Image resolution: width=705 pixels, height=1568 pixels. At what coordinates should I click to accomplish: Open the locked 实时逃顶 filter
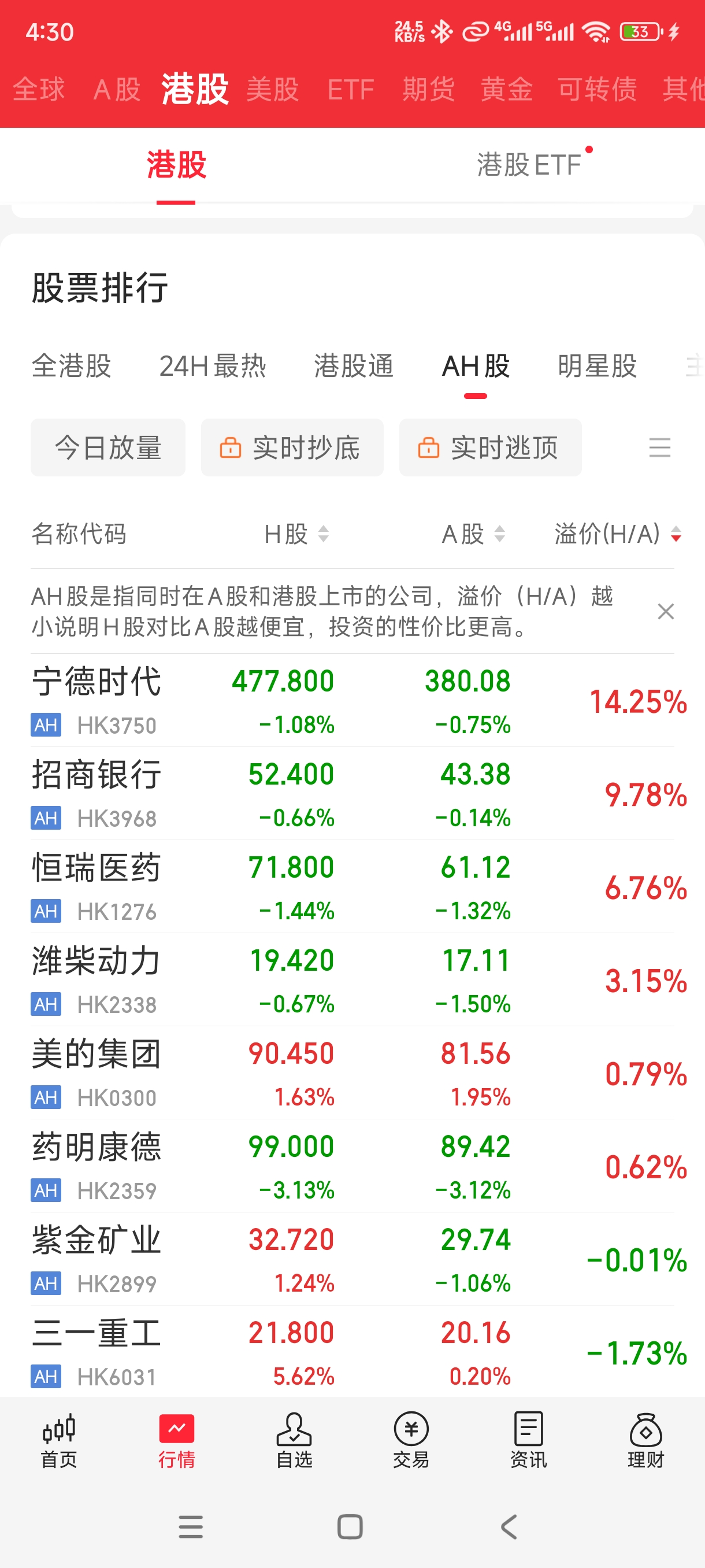click(x=489, y=448)
